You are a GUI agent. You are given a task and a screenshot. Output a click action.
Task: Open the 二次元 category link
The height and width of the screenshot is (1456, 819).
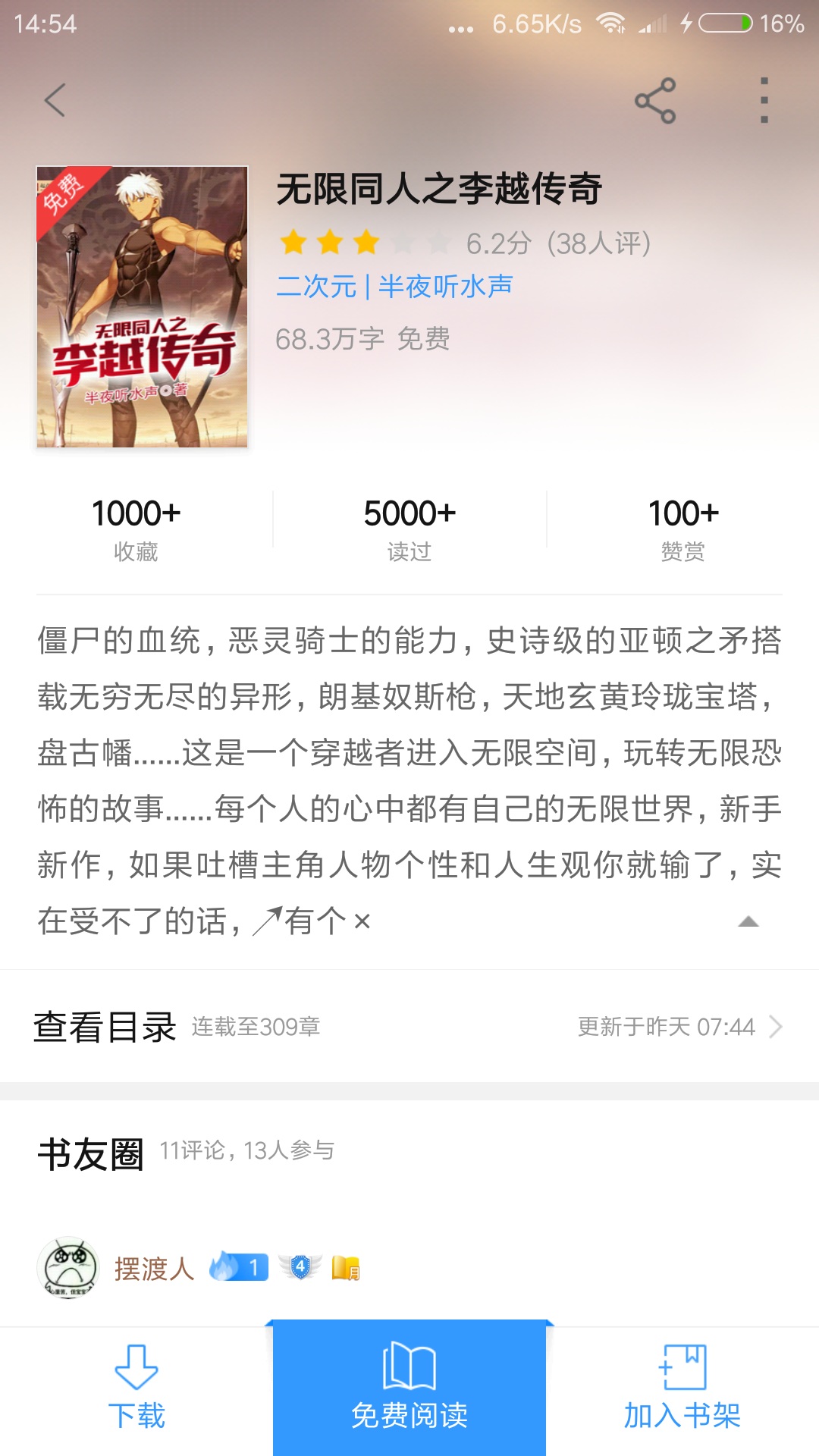[316, 287]
